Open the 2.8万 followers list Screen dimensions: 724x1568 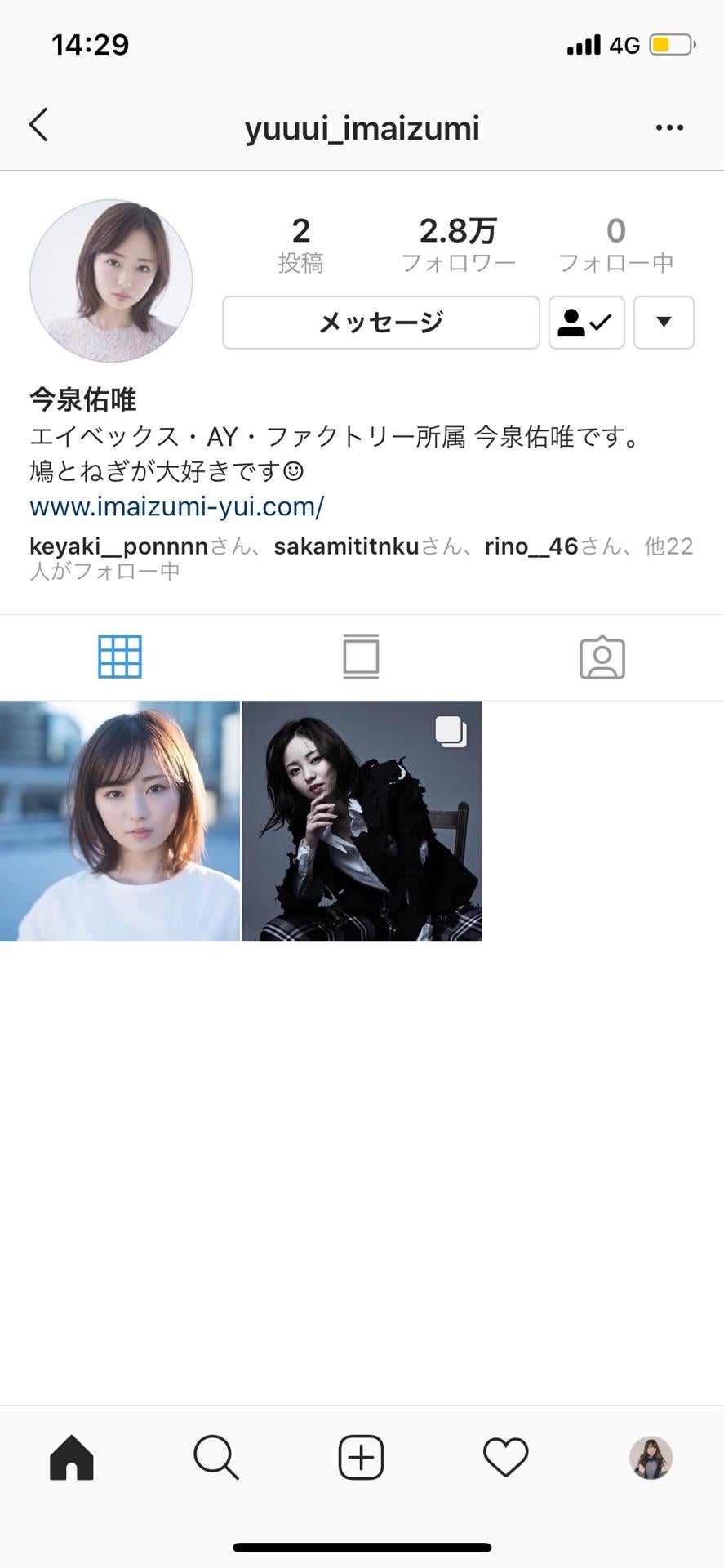point(458,244)
